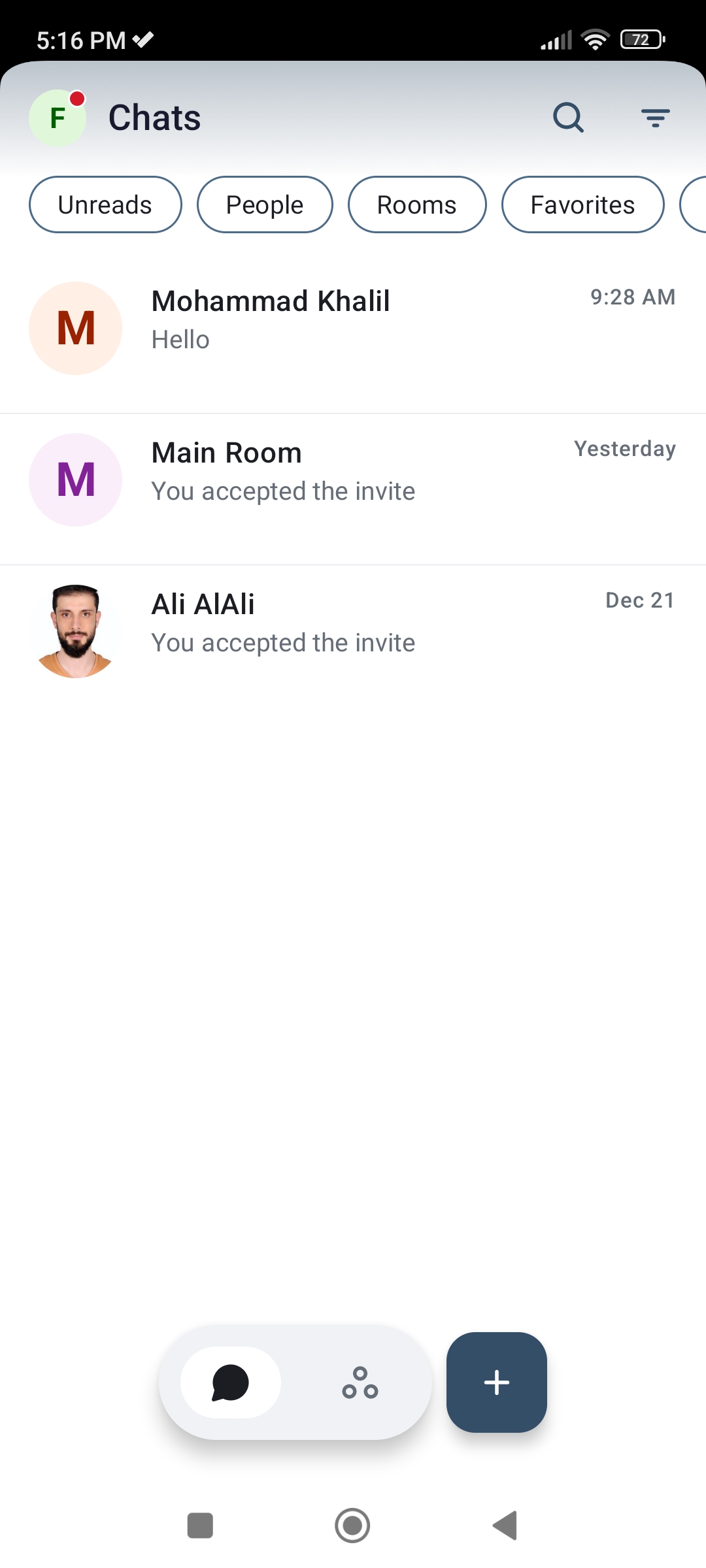Enable the Favorites filter
The image size is (706, 1568).
click(x=582, y=204)
